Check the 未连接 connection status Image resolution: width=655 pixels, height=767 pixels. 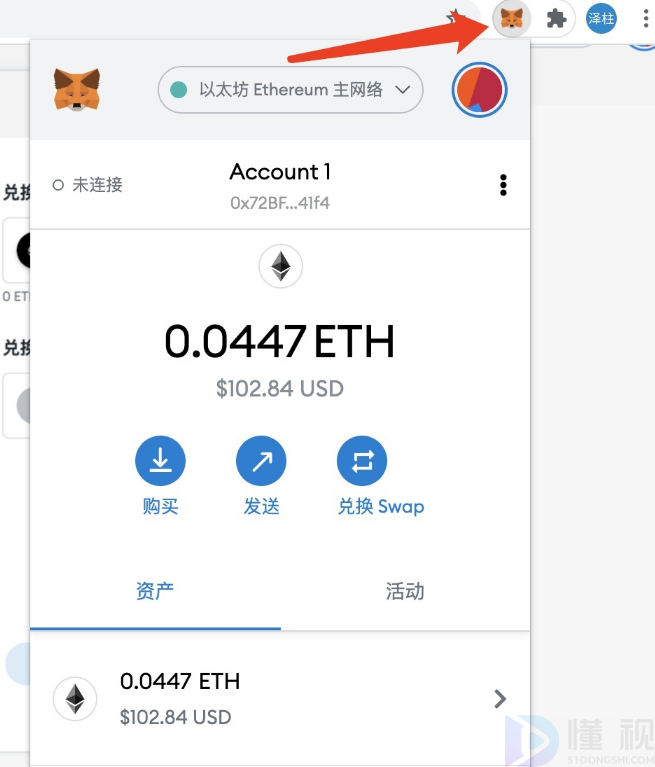pyautogui.click(x=87, y=185)
